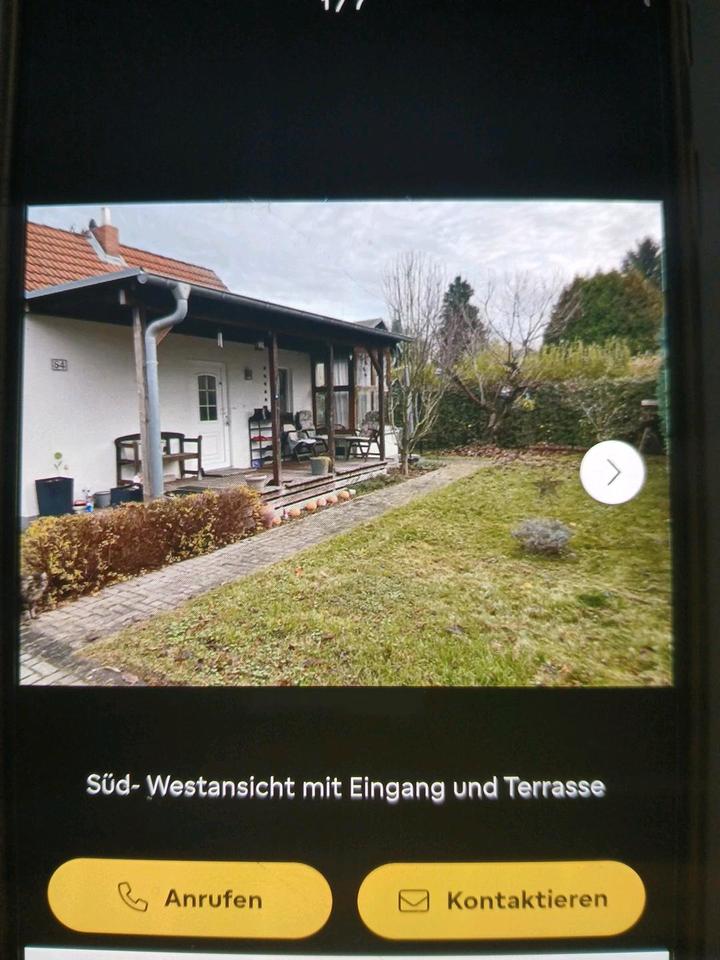Tap Kontaktieren to message the seller
The height and width of the screenshot is (960, 720).
click(501, 899)
